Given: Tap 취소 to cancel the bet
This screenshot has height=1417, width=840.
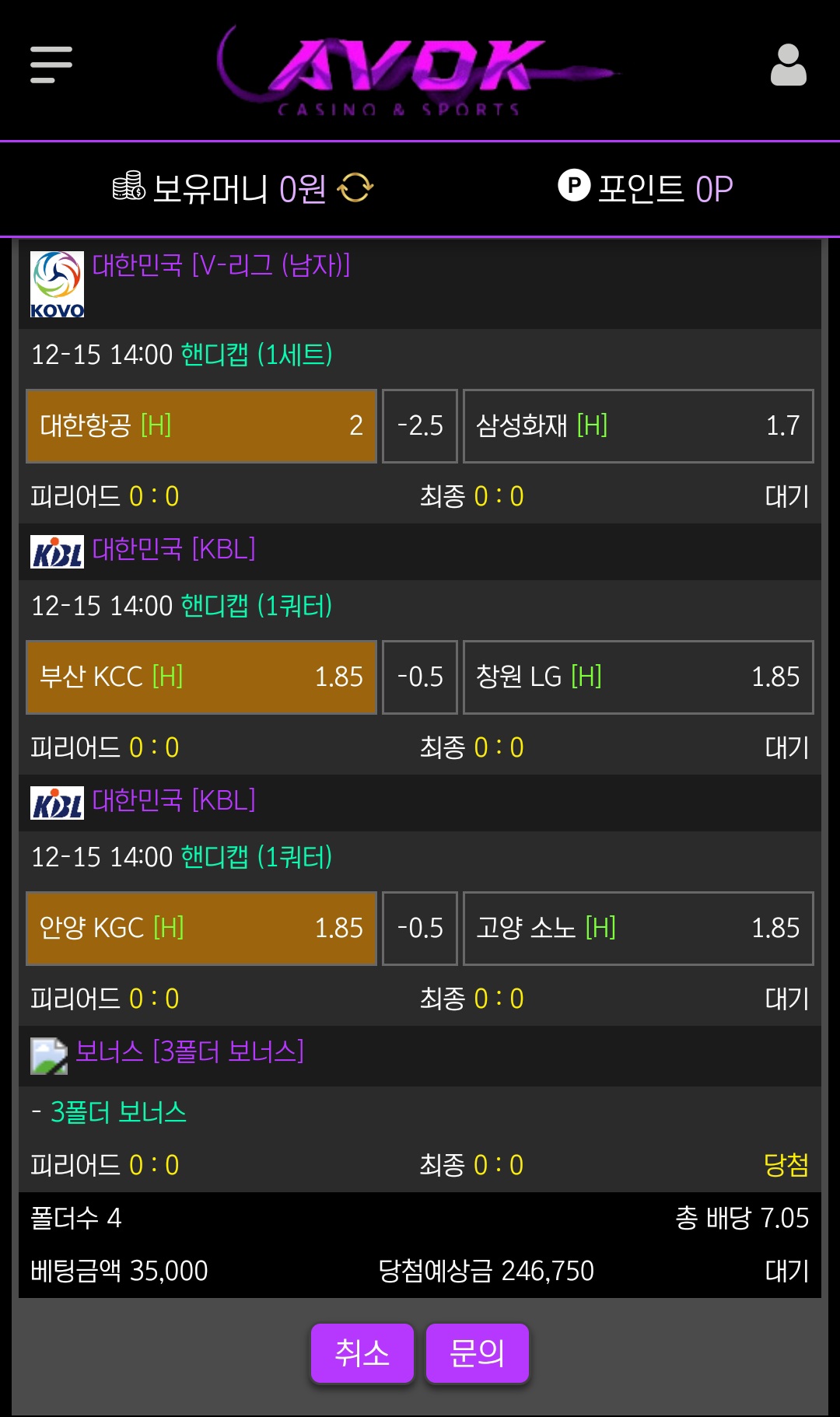Looking at the screenshot, I should (x=362, y=1353).
